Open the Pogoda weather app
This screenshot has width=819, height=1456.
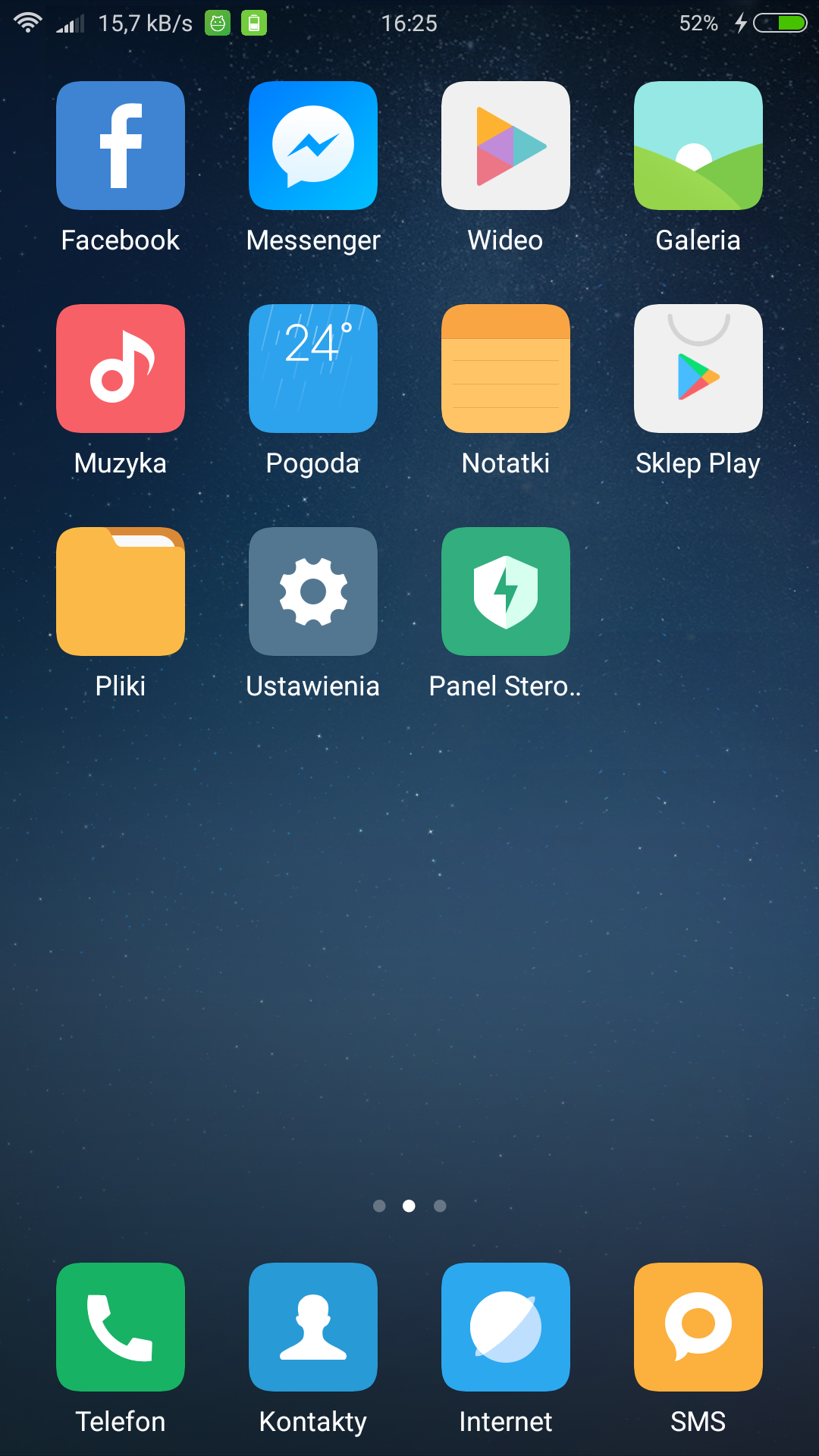coord(313,369)
